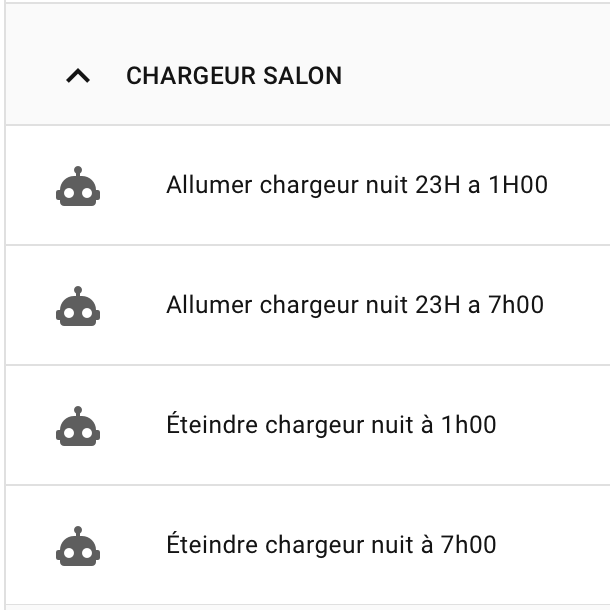The height and width of the screenshot is (610, 610).
Task: Open automation Allumer chargeur nuit 23H a 1H00
Action: click(x=356, y=186)
